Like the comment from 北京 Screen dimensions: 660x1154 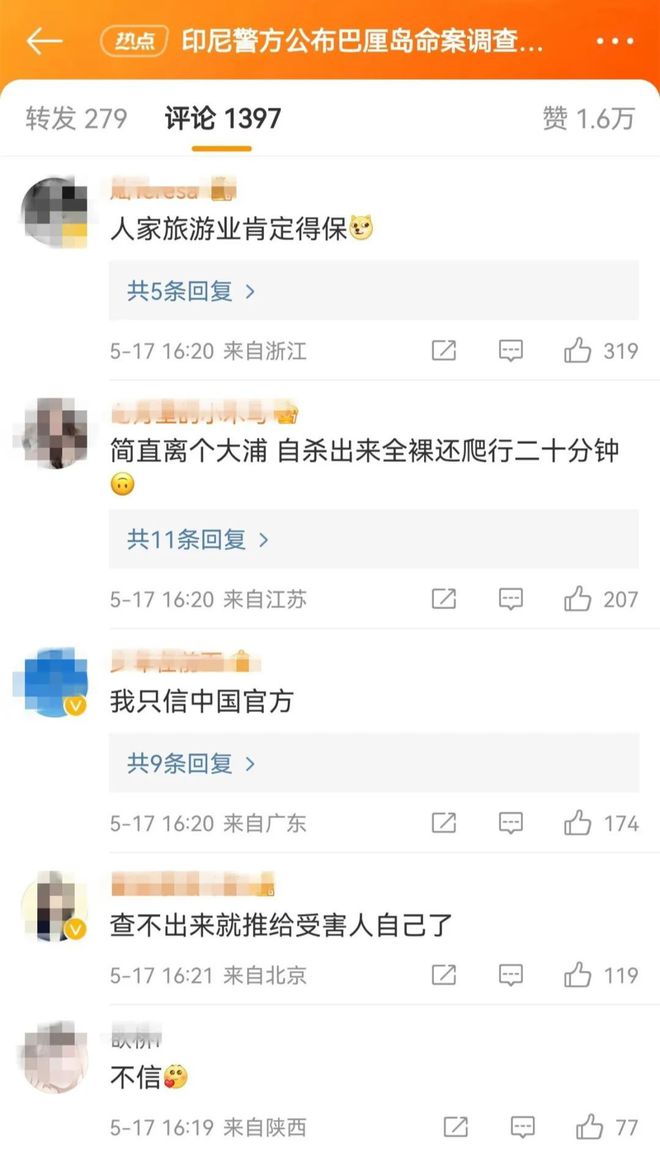tap(578, 975)
